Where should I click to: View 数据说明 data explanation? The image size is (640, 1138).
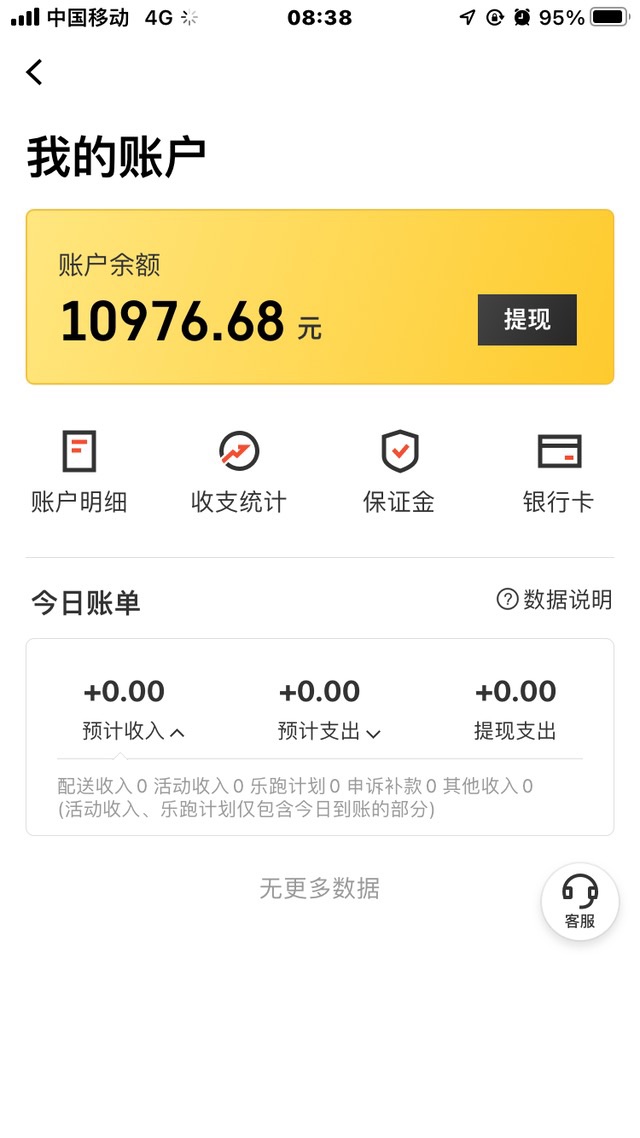[554, 599]
